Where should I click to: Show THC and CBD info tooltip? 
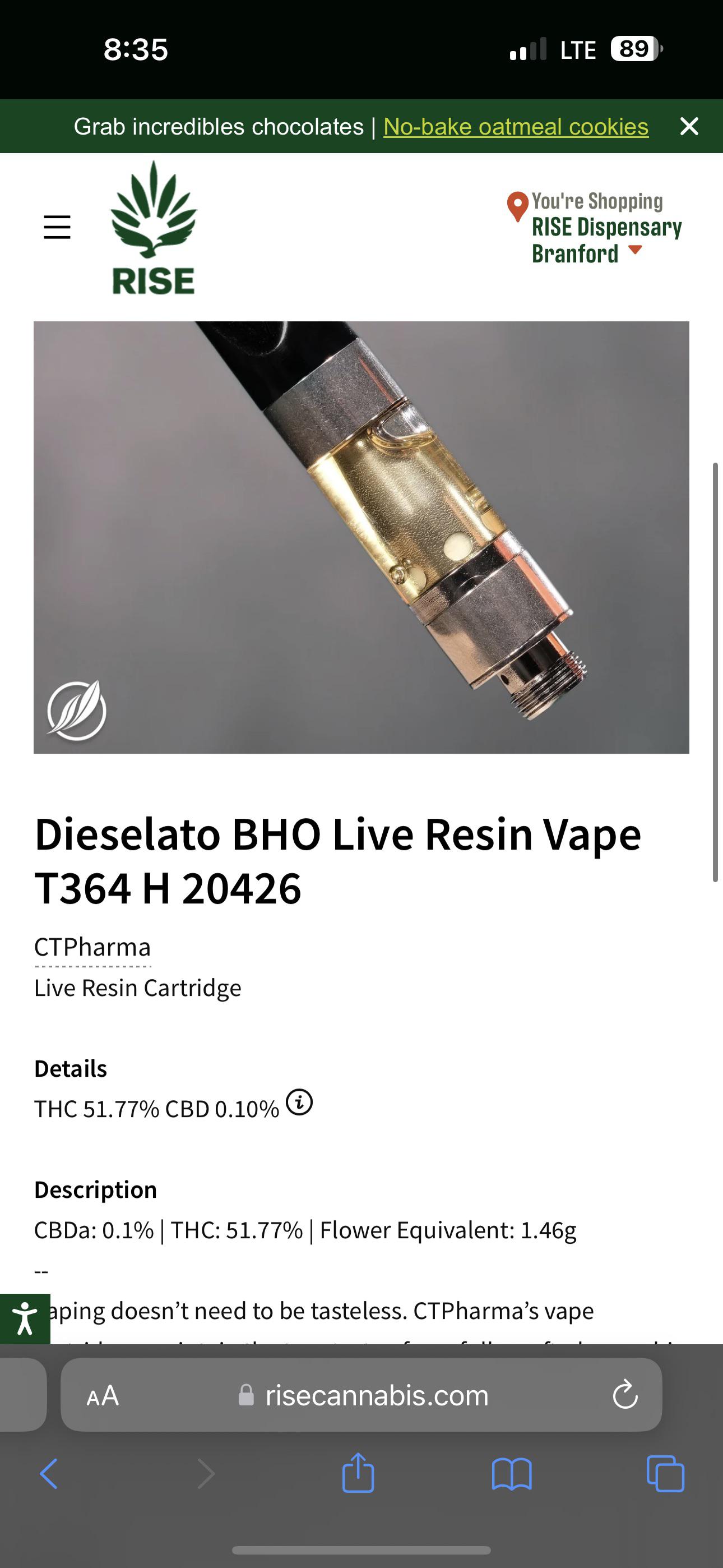(x=299, y=1103)
